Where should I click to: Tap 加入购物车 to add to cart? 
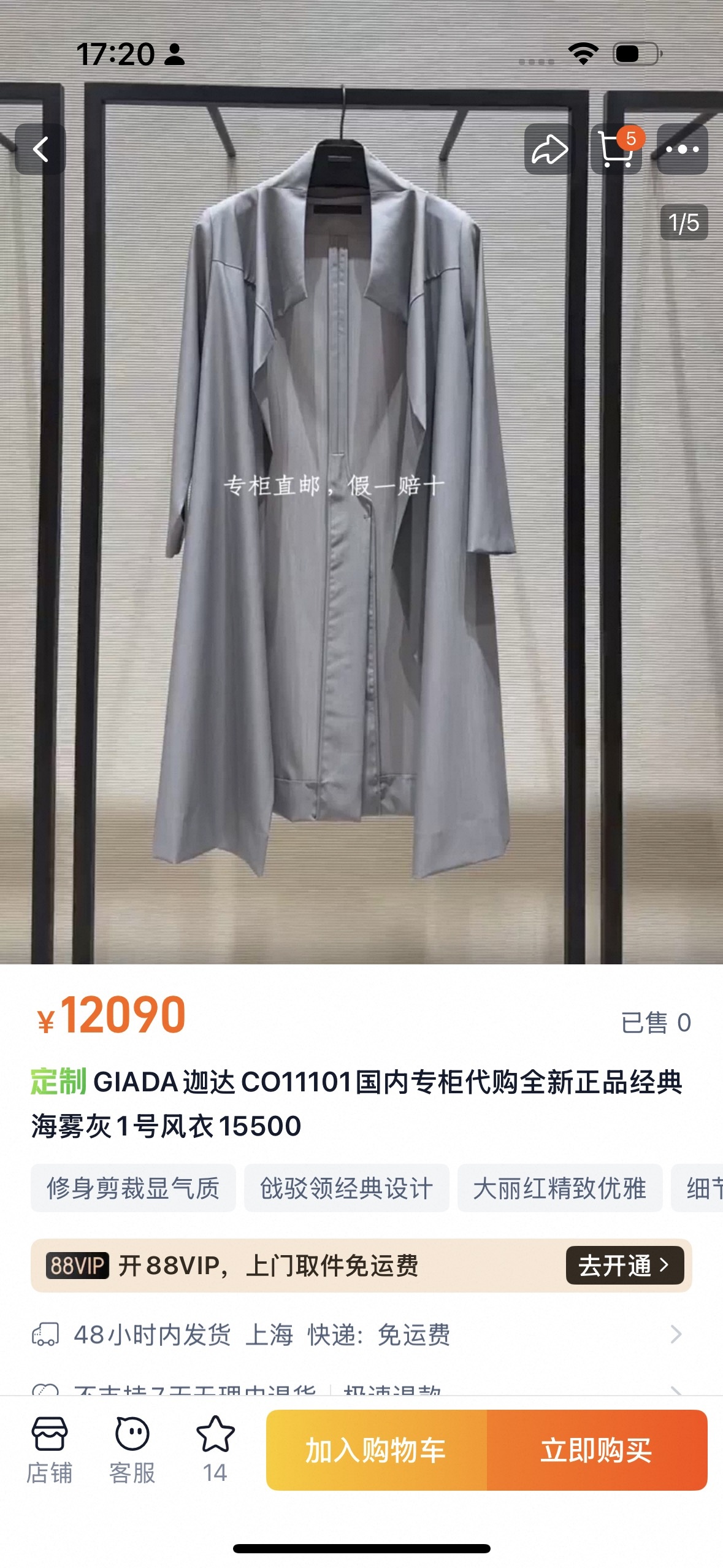(x=377, y=1450)
